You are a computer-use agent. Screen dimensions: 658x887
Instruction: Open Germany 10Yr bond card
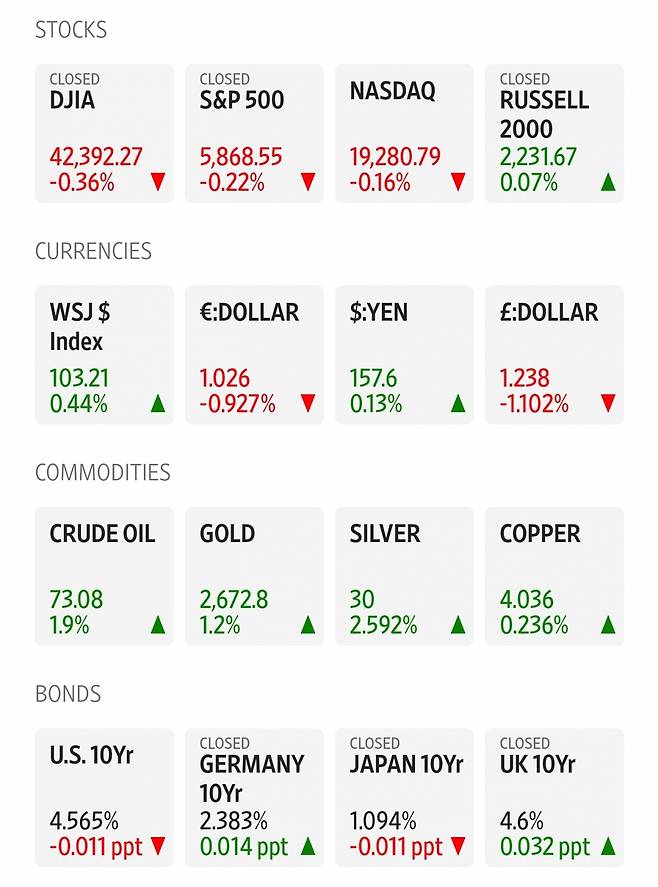point(254,797)
